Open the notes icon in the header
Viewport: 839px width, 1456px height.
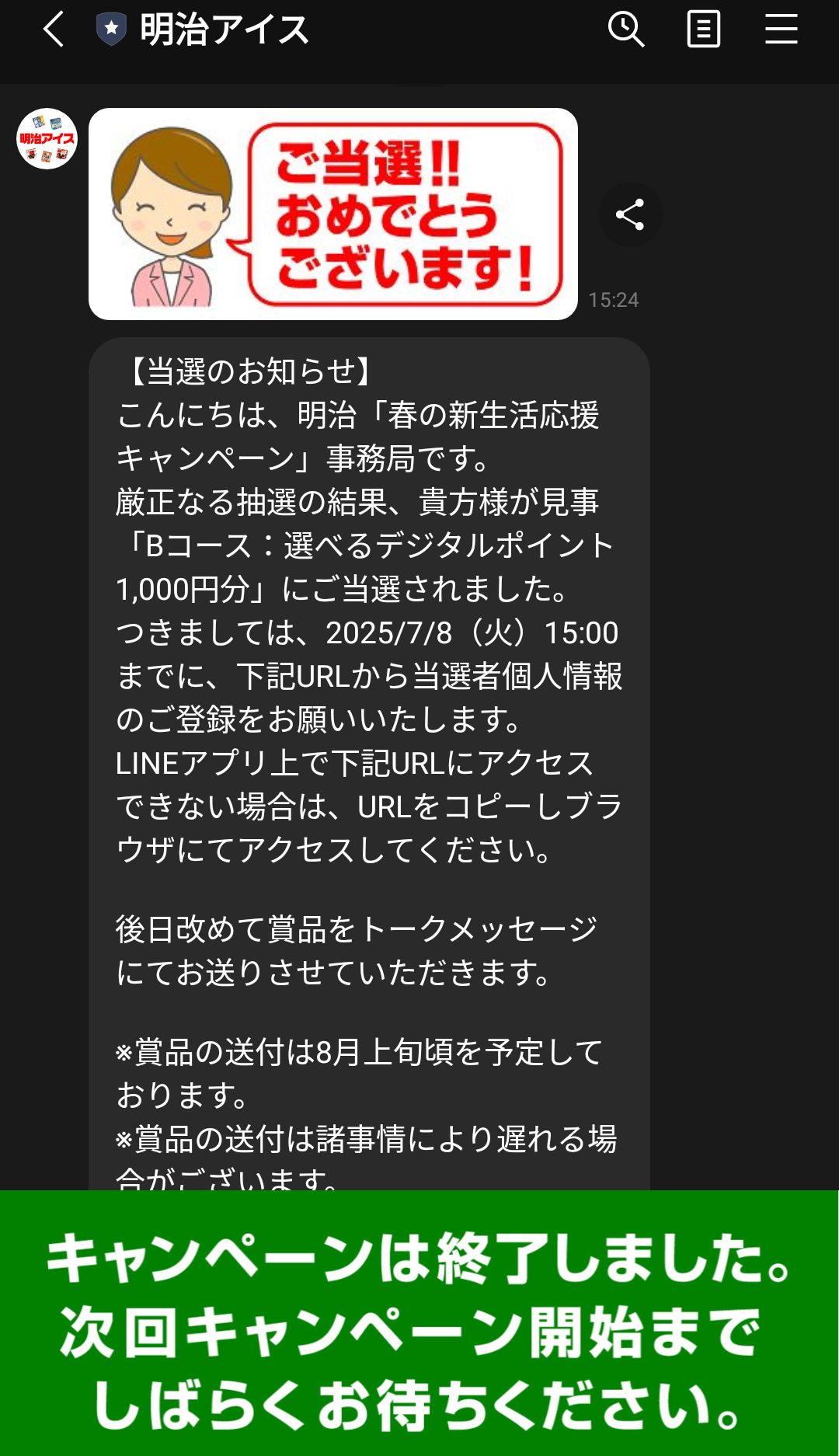pyautogui.click(x=703, y=30)
